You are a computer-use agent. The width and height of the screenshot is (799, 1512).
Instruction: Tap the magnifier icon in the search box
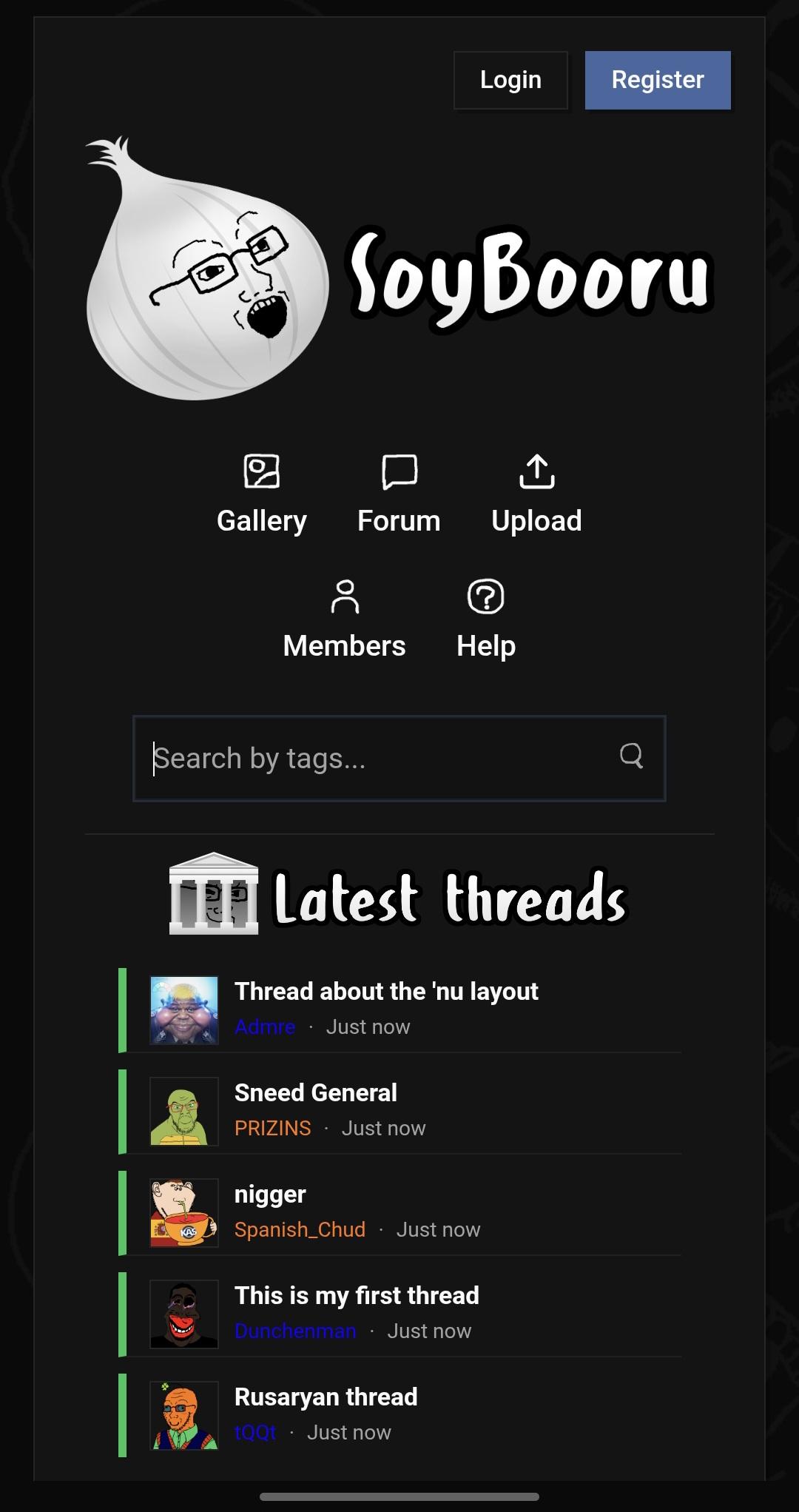[x=631, y=756]
